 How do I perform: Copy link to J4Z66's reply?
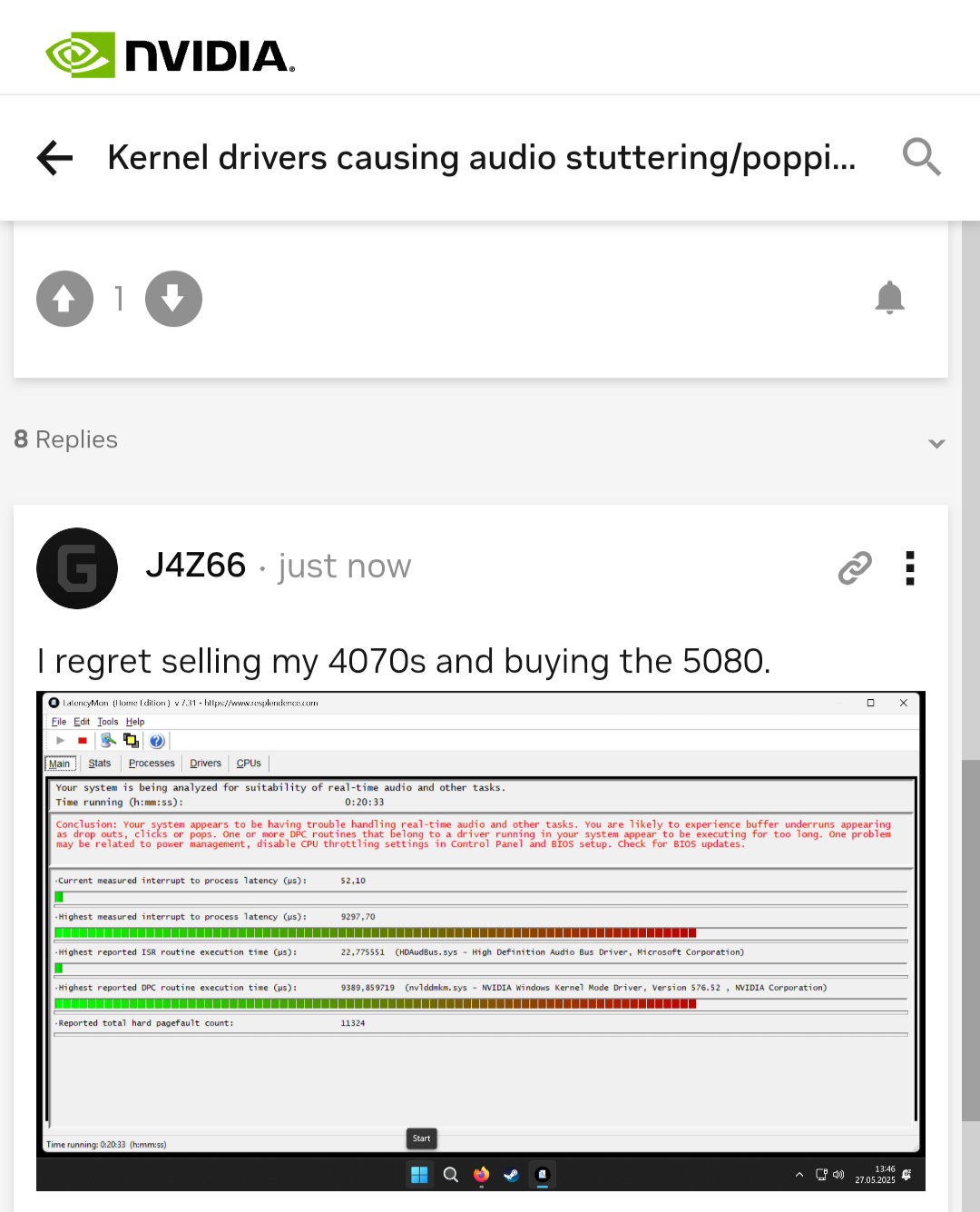click(x=854, y=568)
